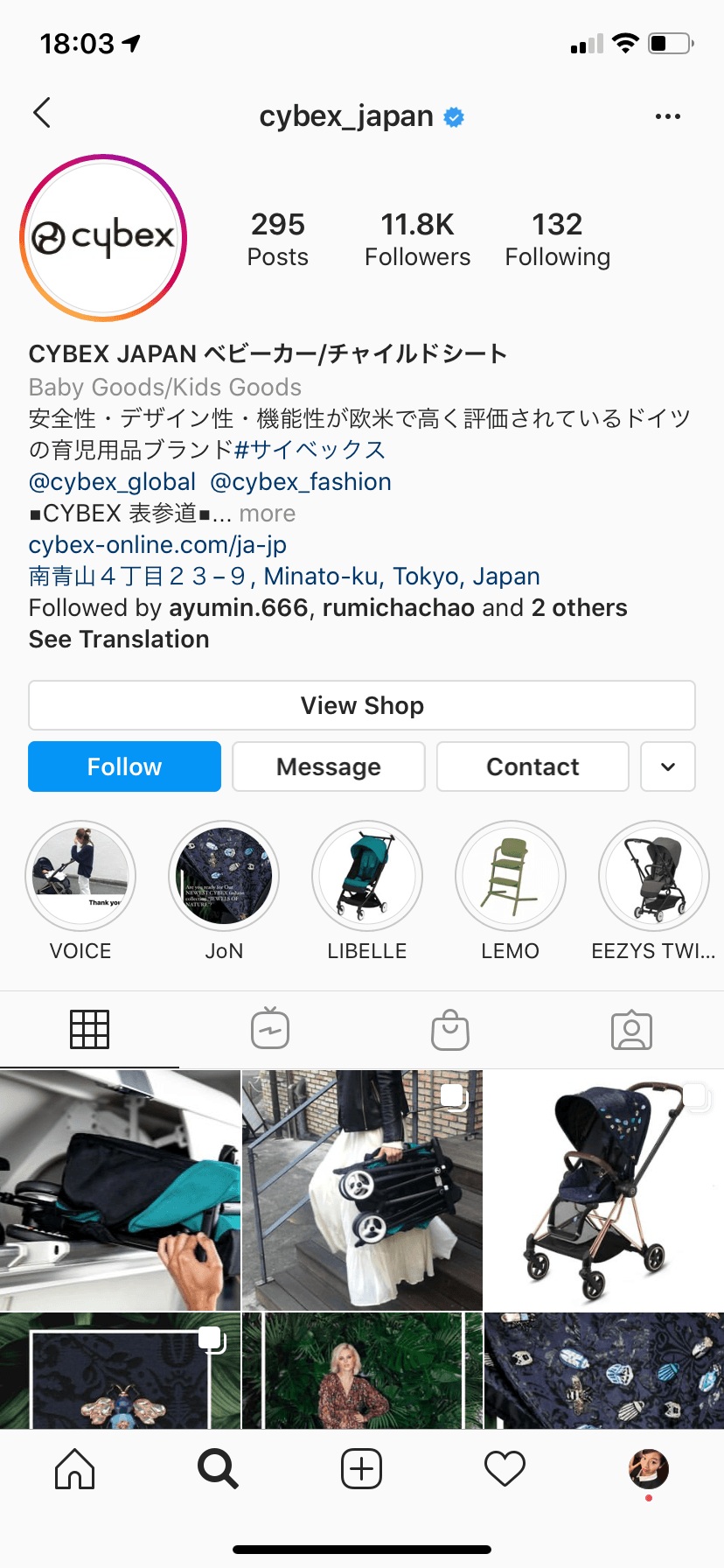Go back using the top arrow
This screenshot has height=1568, width=724.
[42, 113]
